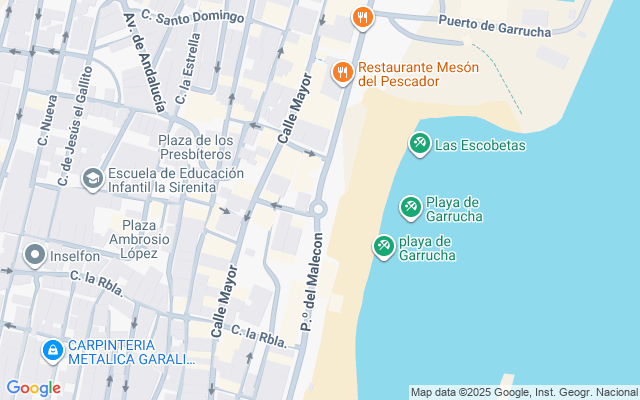Image resolution: width=640 pixels, height=400 pixels.
Task: Open the Inselfon place marker
Action: (35, 256)
